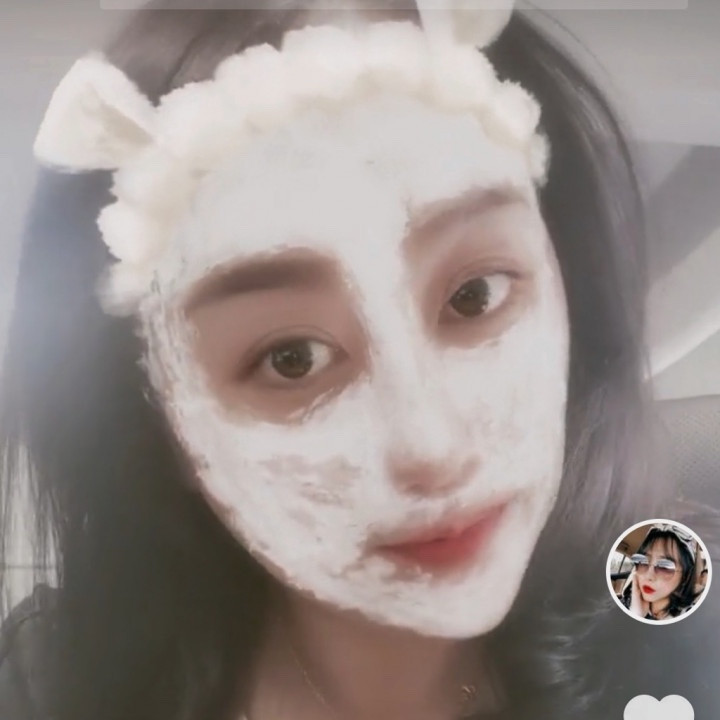720x720 pixels.
Task: Like this video with the heart icon
Action: pos(658,709)
